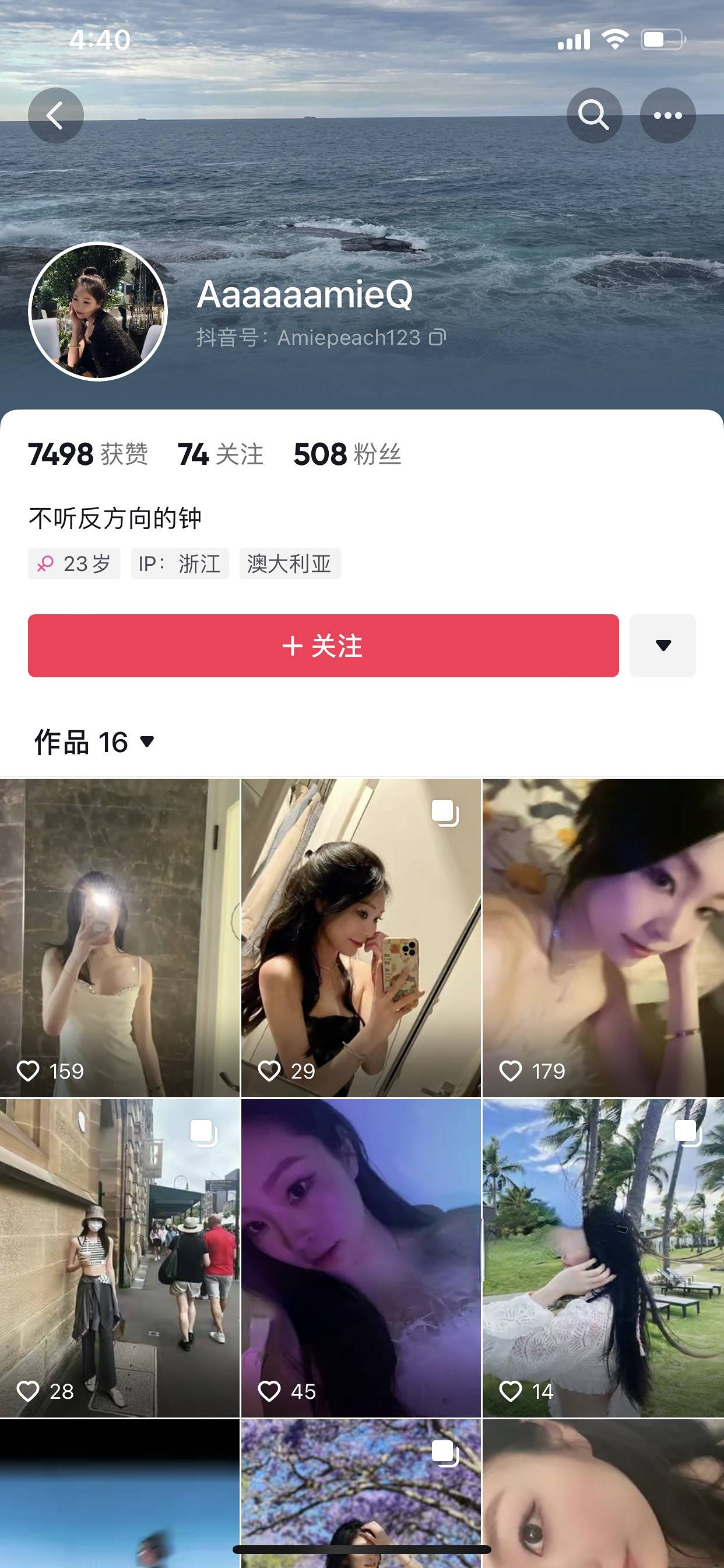Open the profile avatar photo

tap(98, 311)
